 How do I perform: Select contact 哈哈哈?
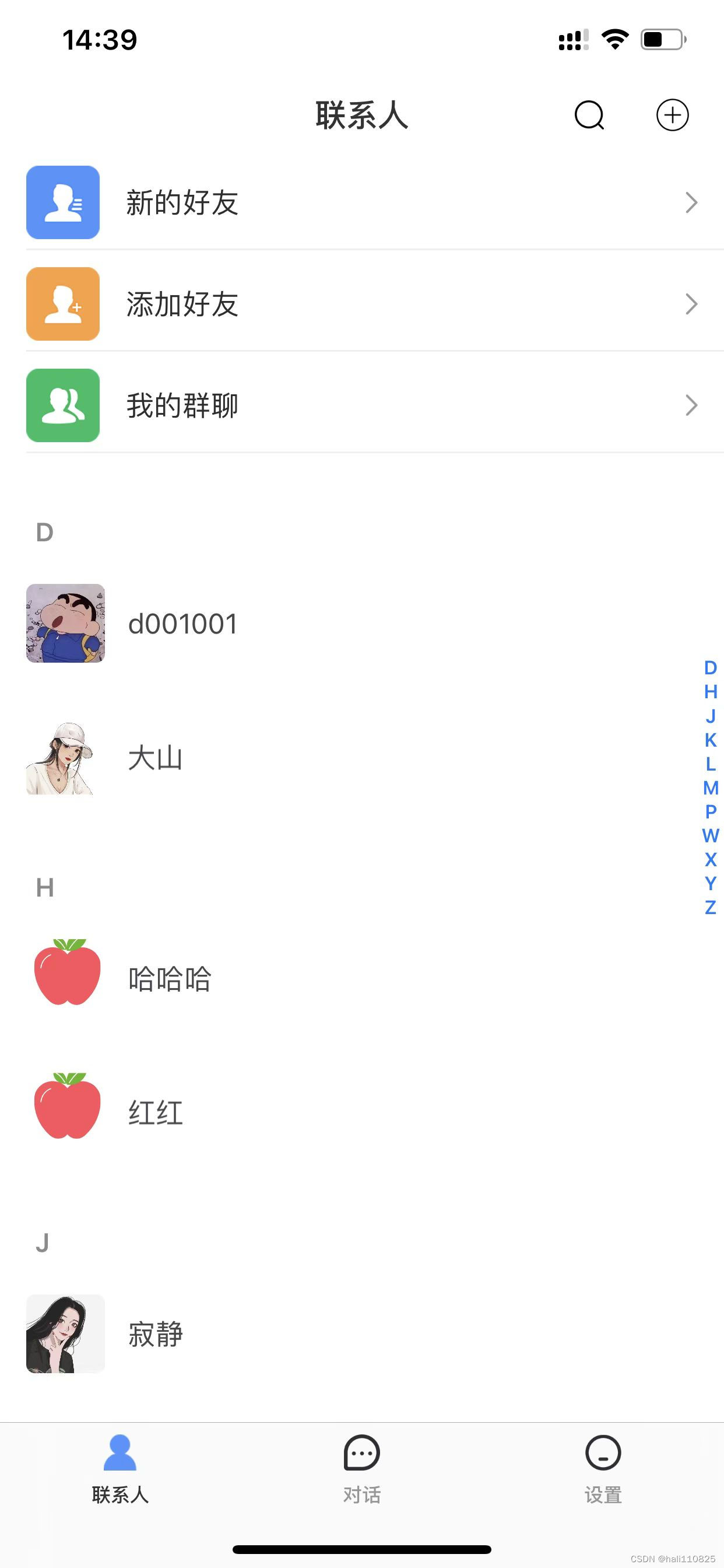tap(362, 979)
